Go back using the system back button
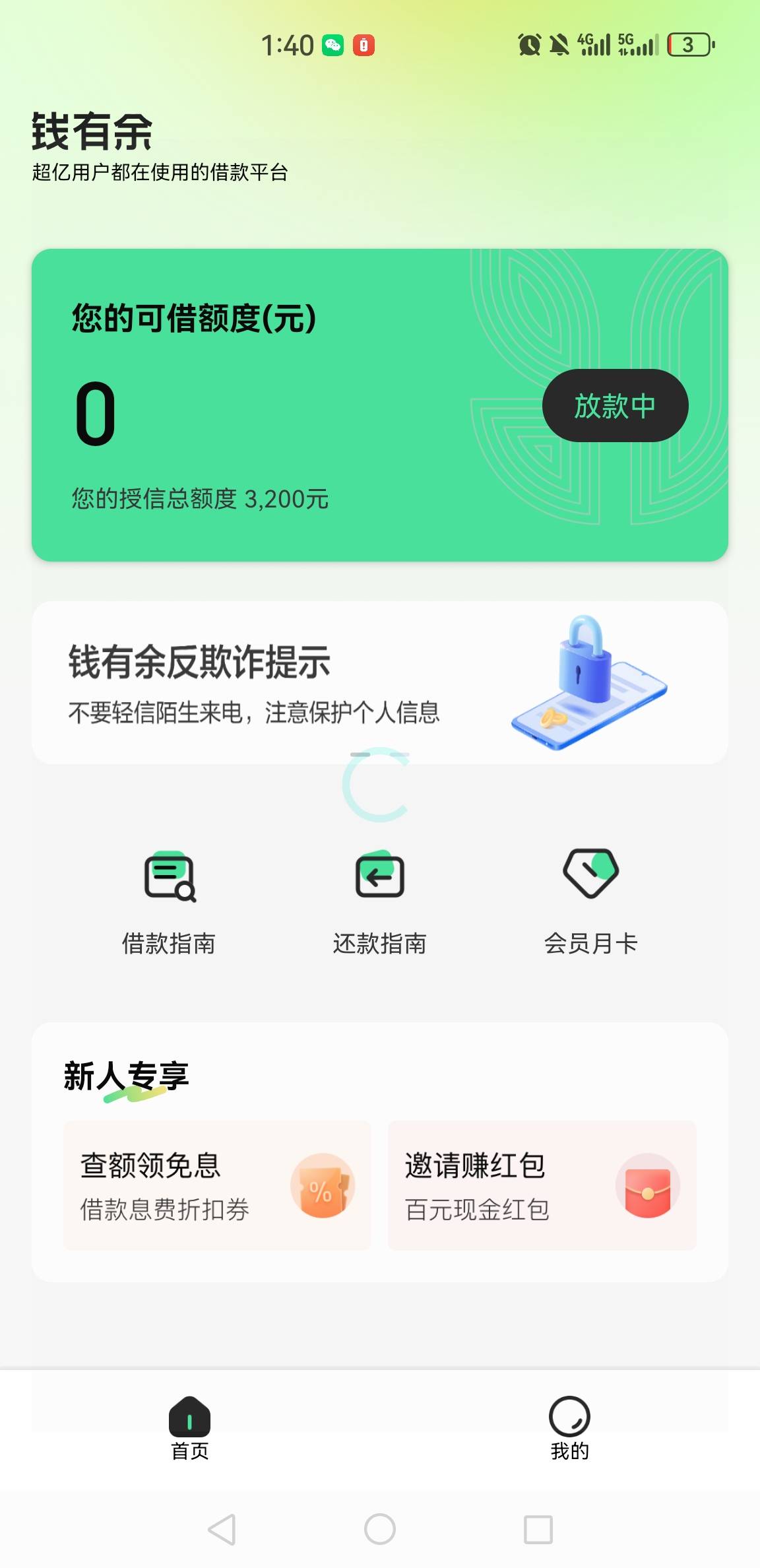The width and height of the screenshot is (760, 1568). pyautogui.click(x=222, y=1529)
